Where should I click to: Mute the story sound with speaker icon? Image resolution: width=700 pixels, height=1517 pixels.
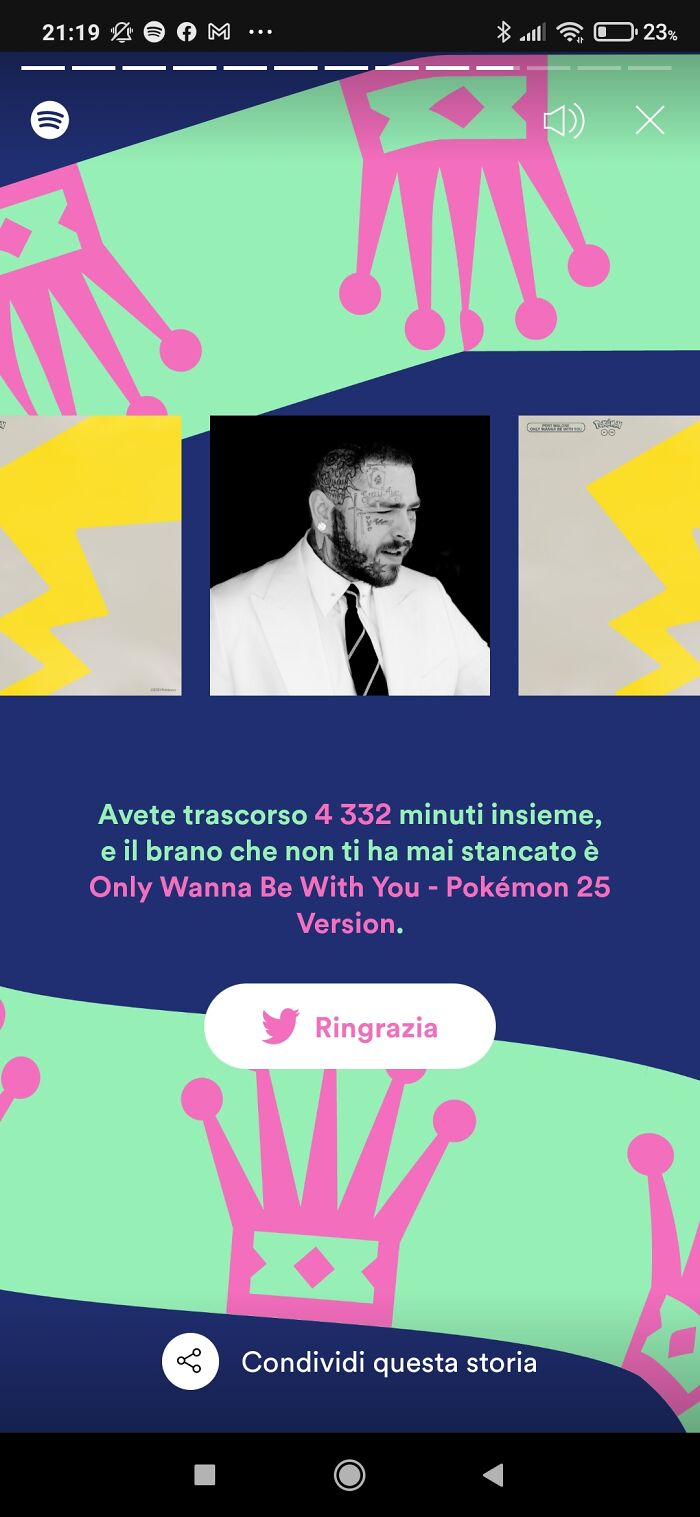[x=563, y=121]
